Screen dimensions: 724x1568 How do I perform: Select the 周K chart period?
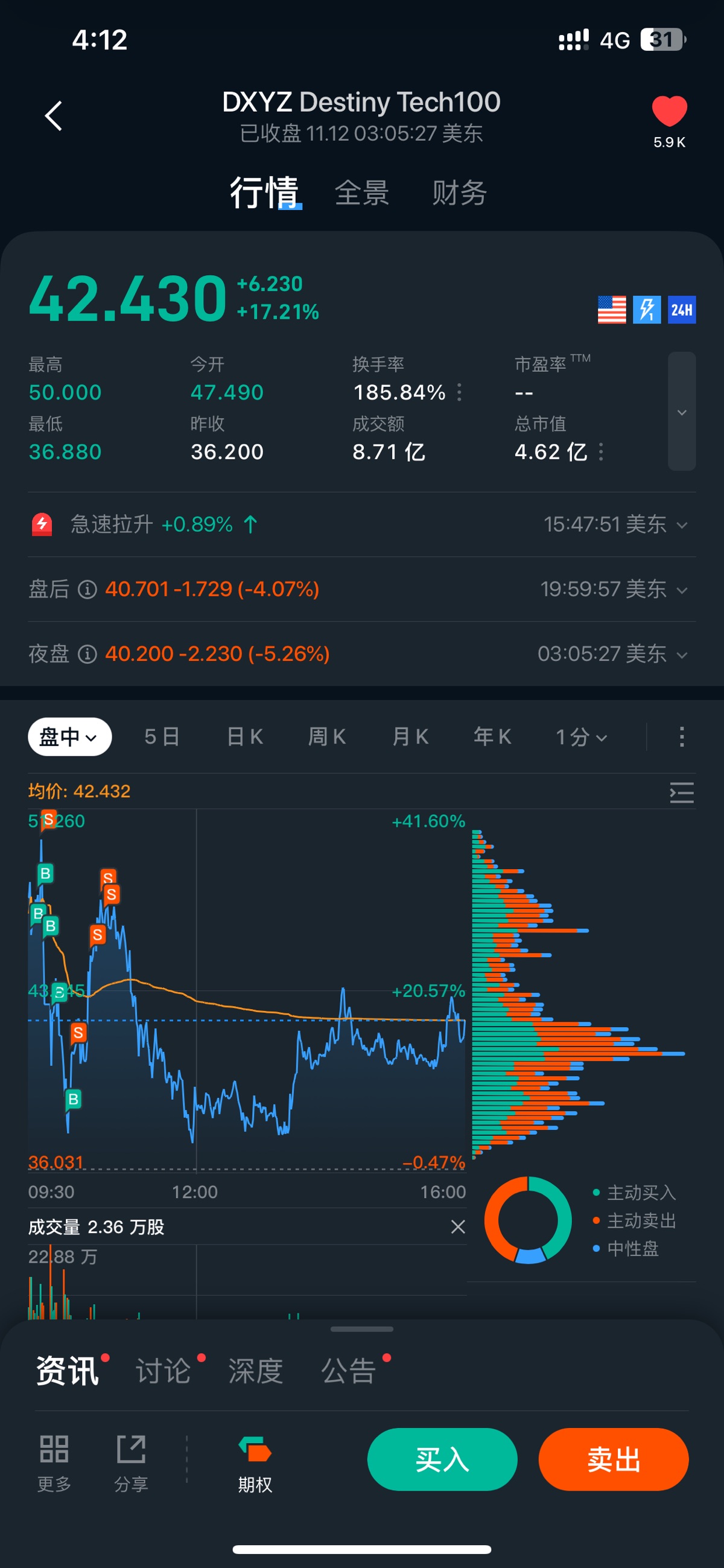(328, 737)
